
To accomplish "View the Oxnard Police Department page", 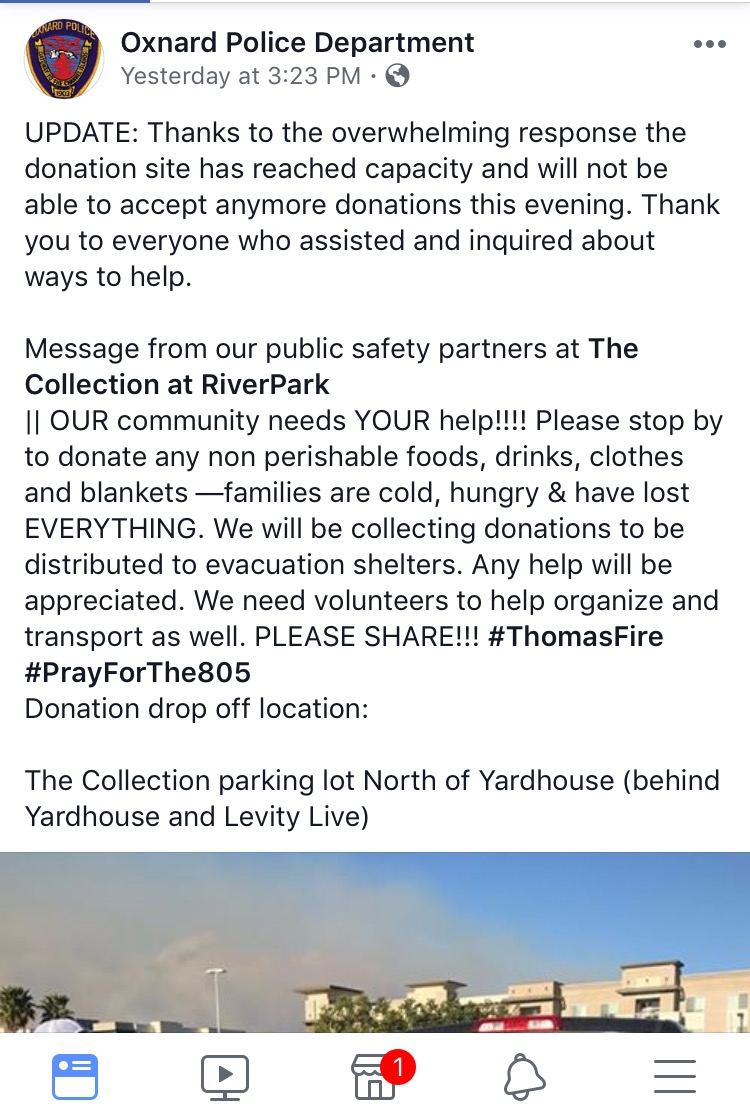I will (x=297, y=43).
